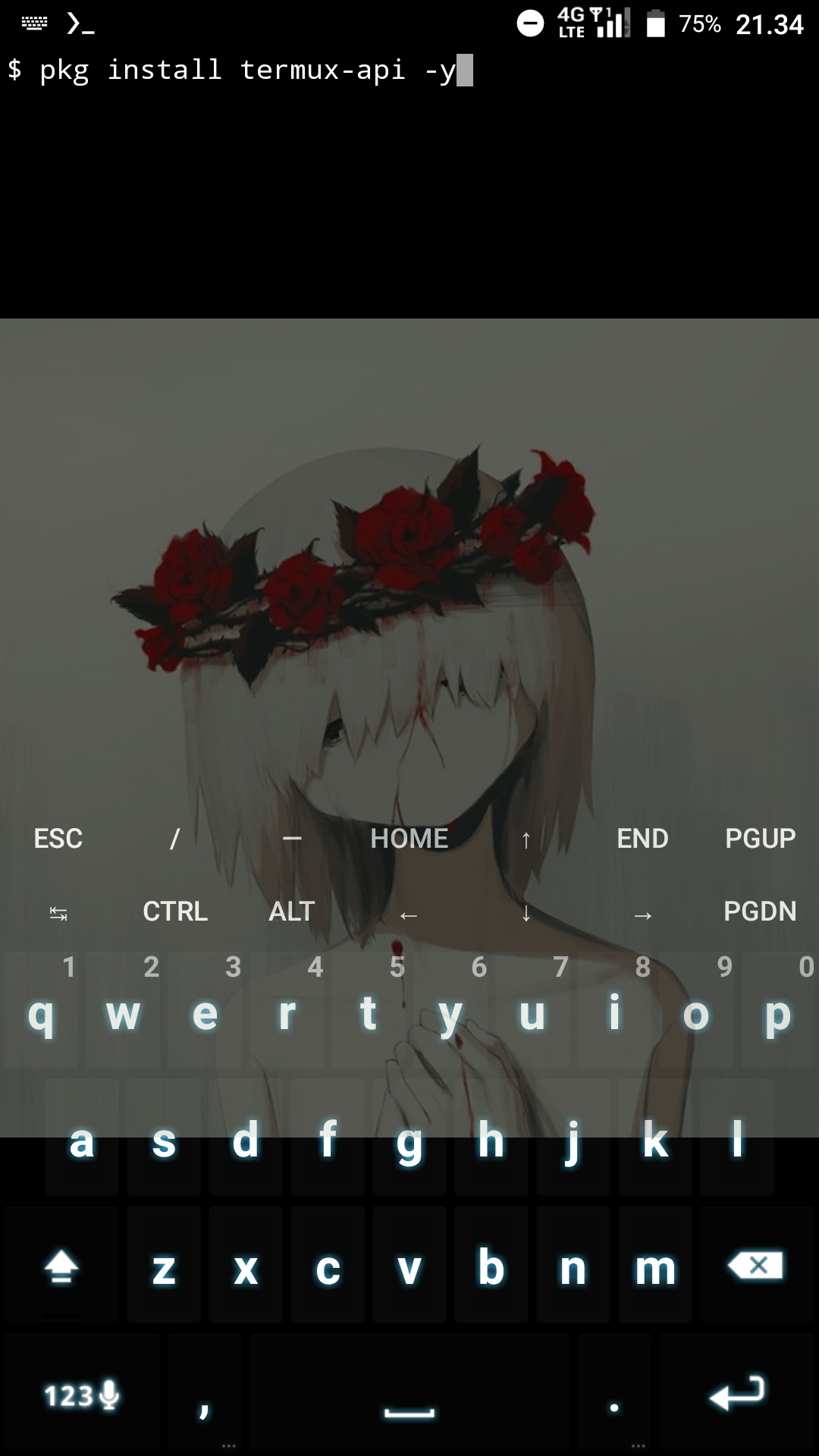Tap the CTRL modifier key
This screenshot has height=1456, width=819.
175,912
